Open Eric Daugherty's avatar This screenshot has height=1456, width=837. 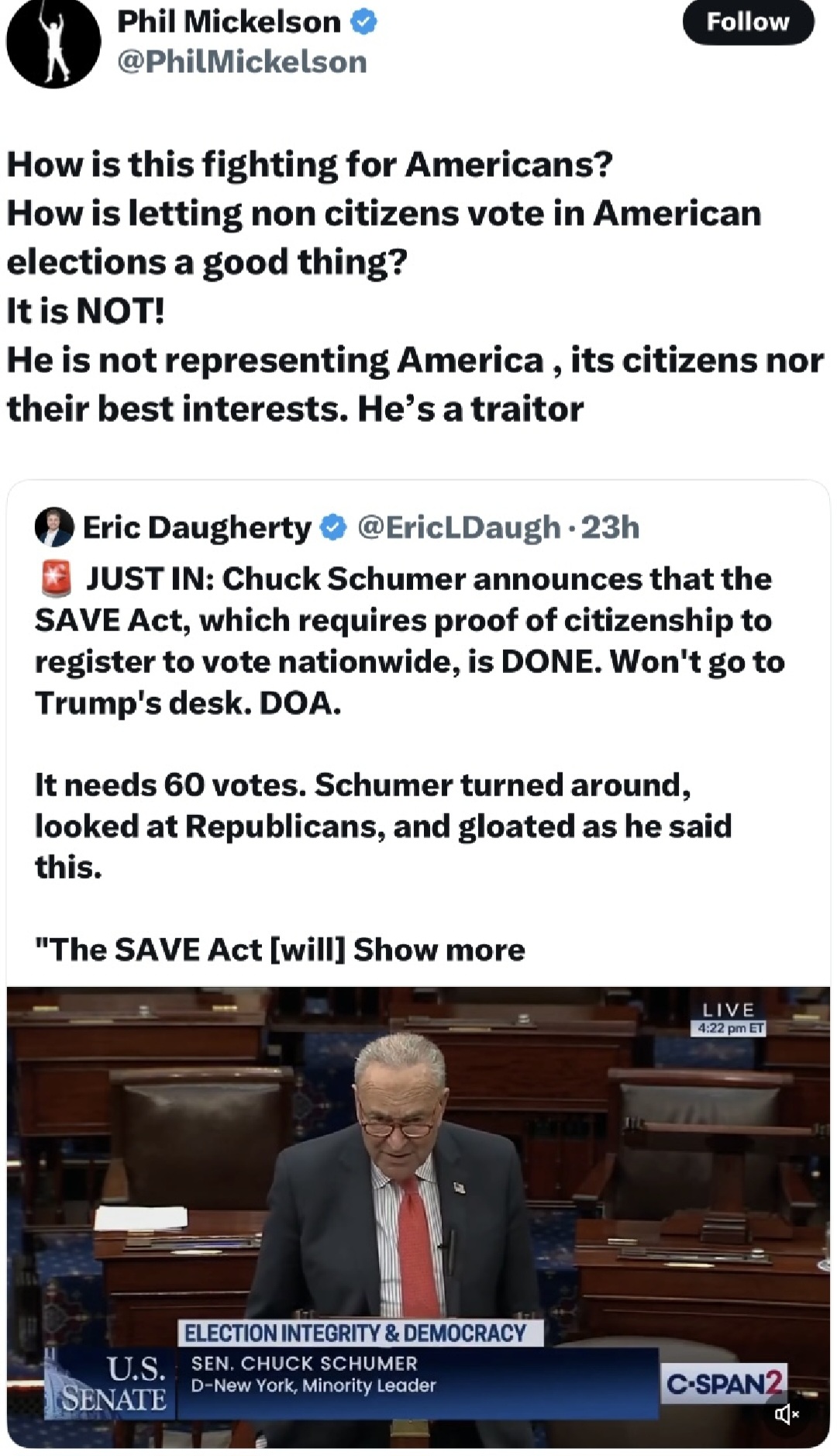coord(54,527)
